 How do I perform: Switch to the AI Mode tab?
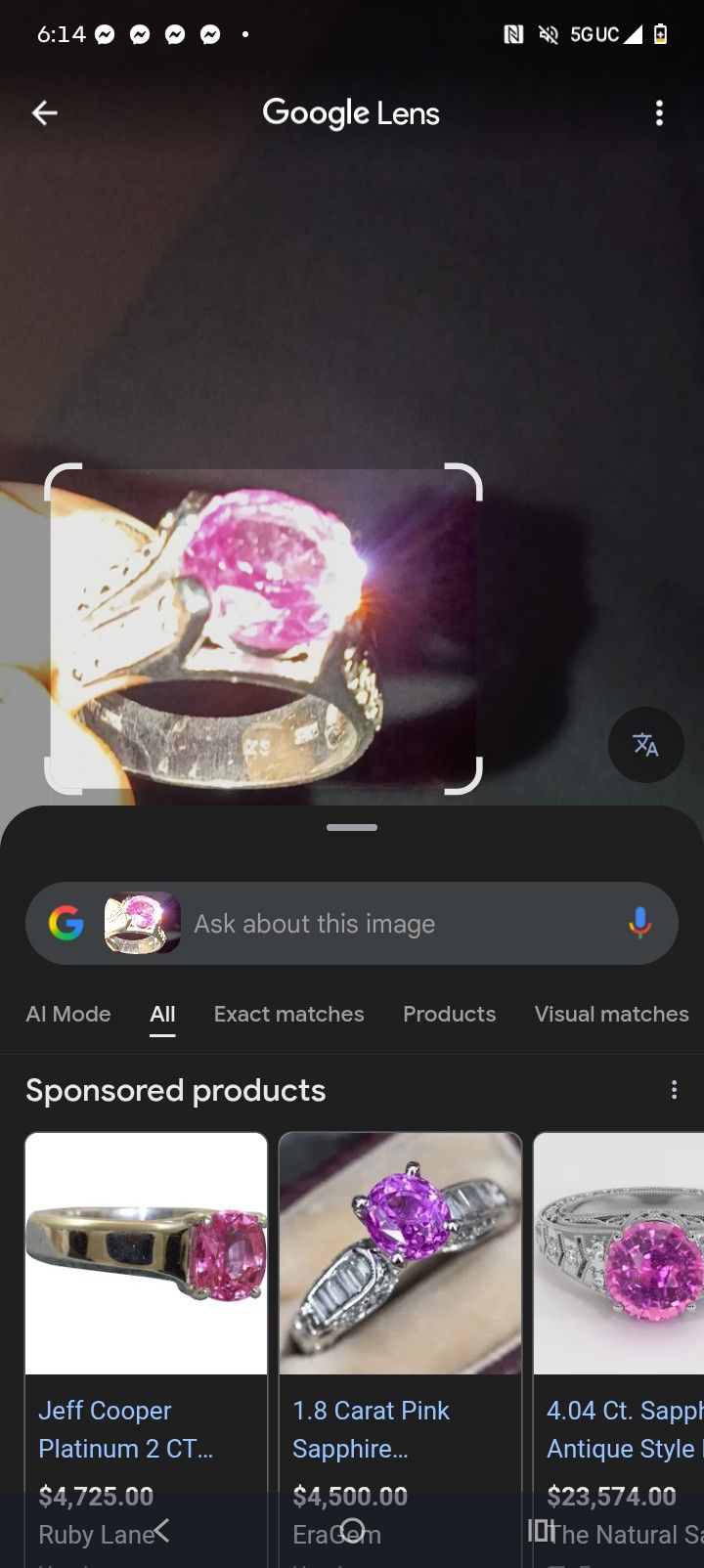[68, 1014]
